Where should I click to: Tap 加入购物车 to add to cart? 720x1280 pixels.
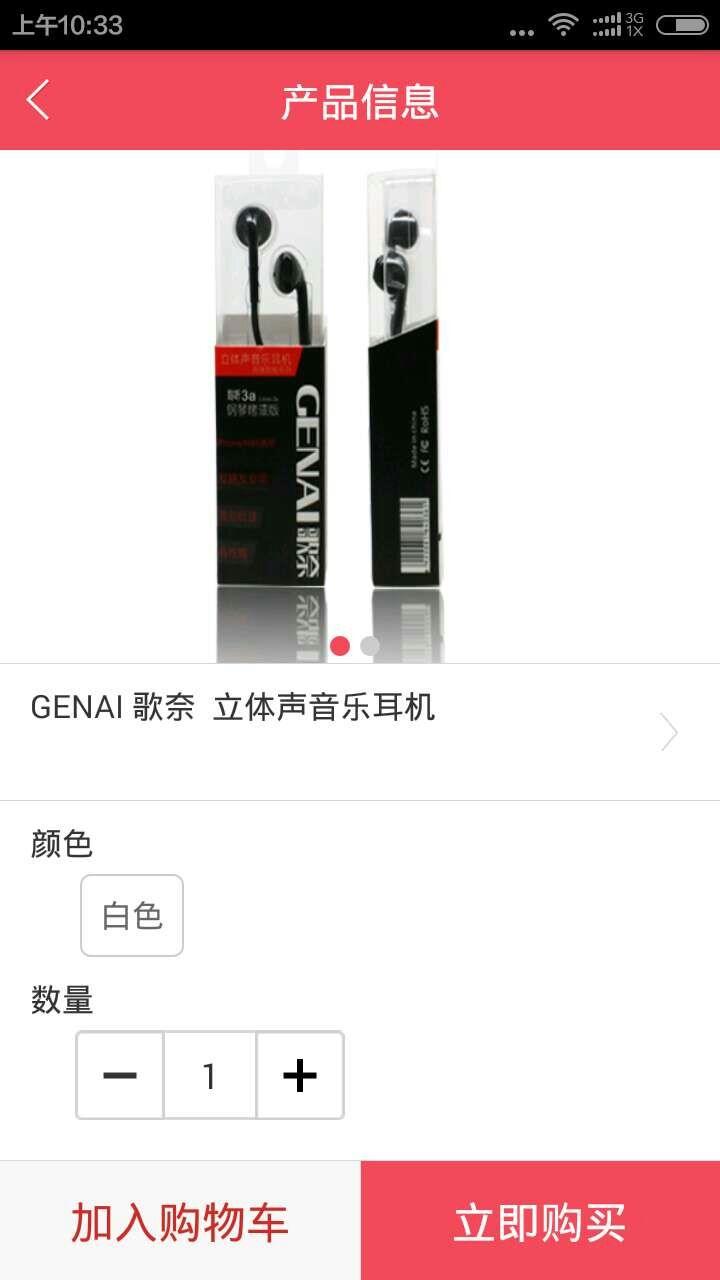pos(178,1222)
